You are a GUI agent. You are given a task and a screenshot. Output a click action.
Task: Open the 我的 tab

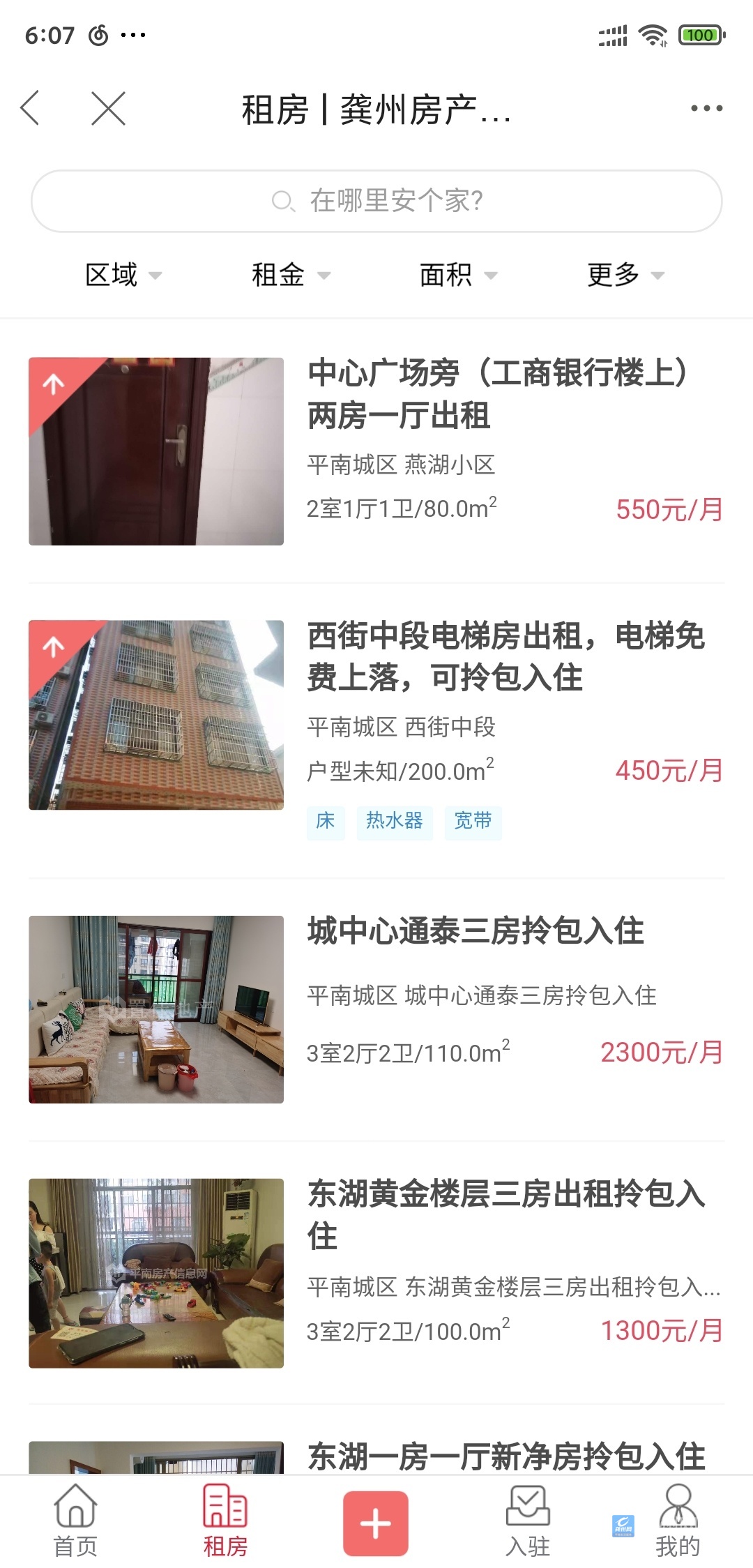(x=678, y=1521)
